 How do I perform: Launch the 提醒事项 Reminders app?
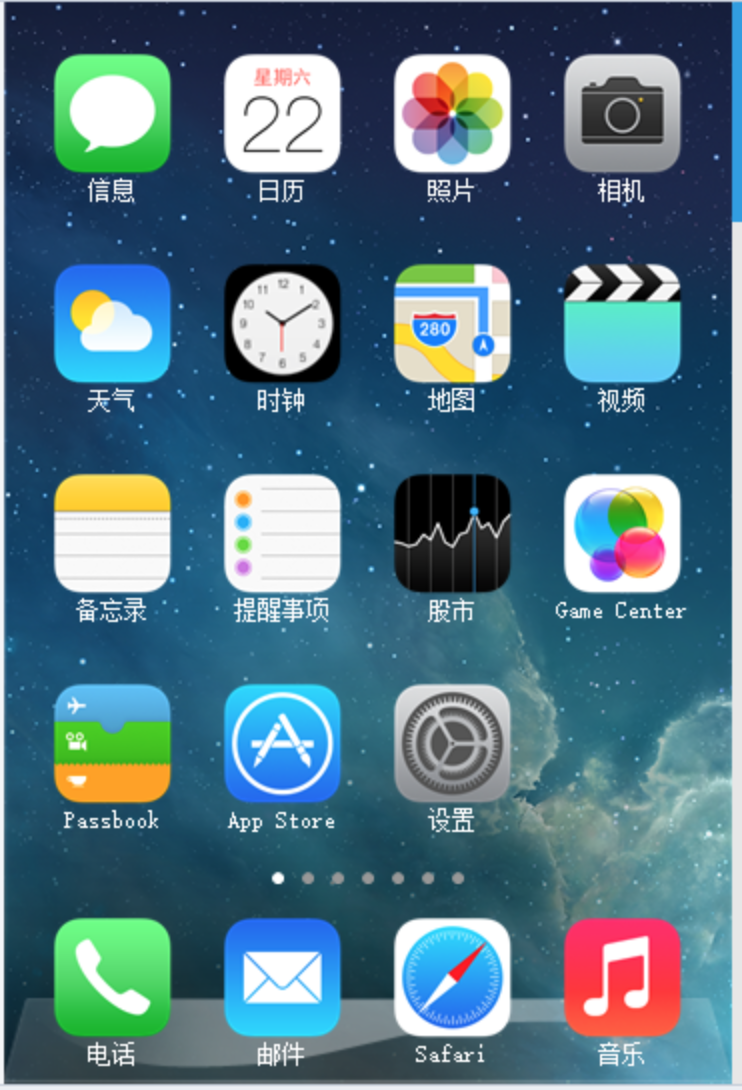point(282,533)
